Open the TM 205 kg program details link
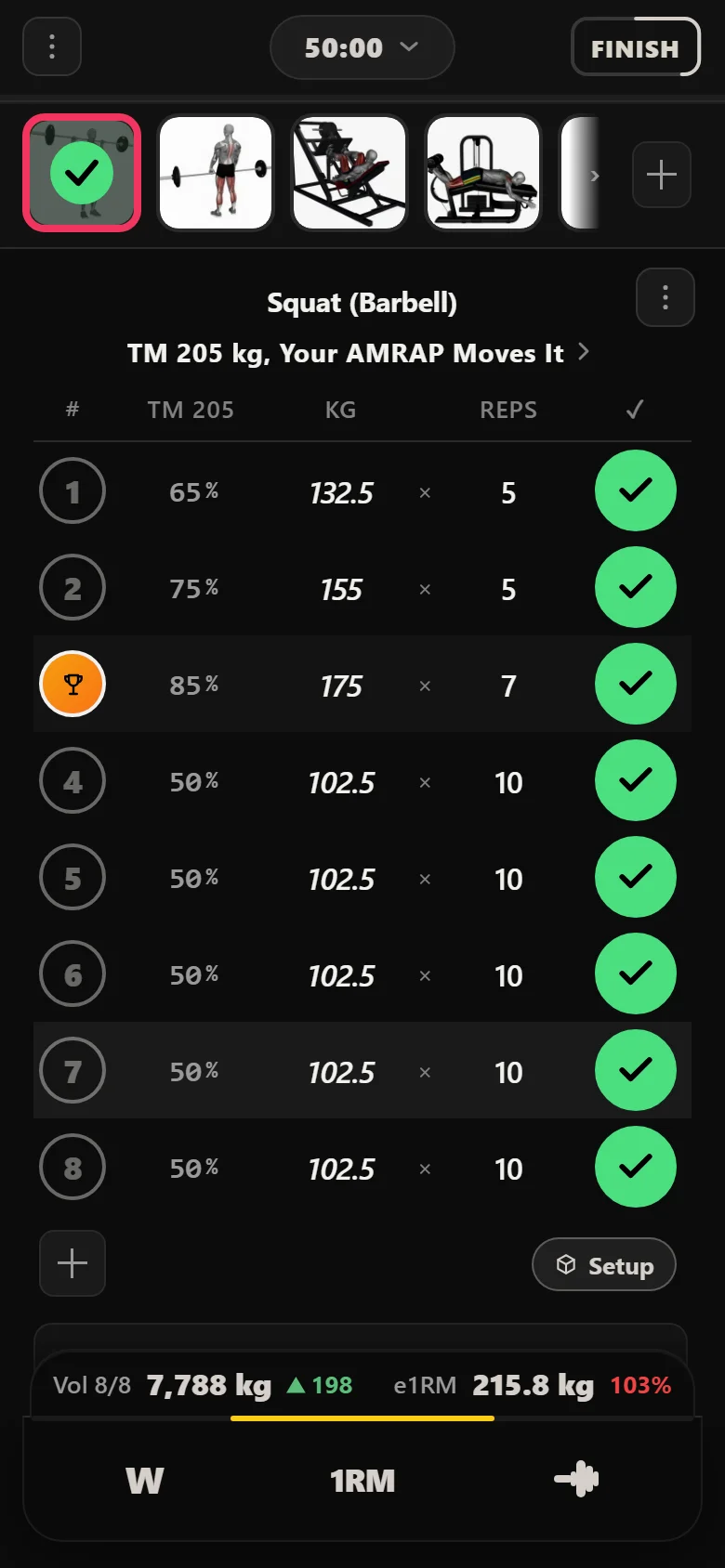This screenshot has width=725, height=1568. [358, 353]
